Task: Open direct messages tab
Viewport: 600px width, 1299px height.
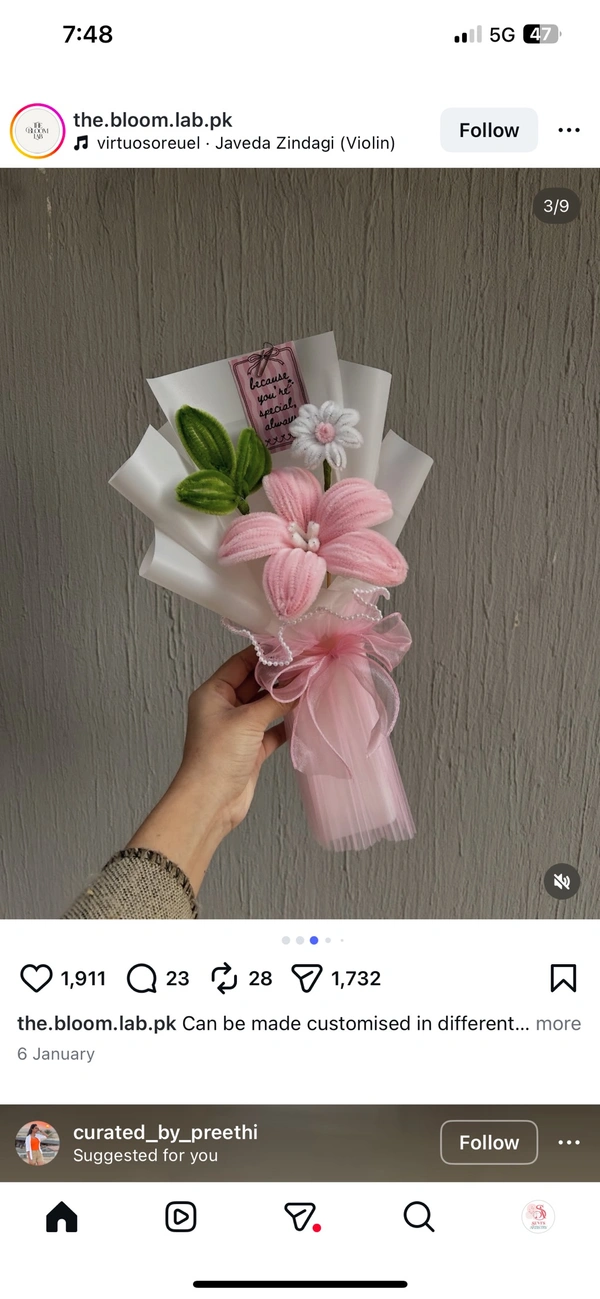Action: pyautogui.click(x=300, y=1216)
